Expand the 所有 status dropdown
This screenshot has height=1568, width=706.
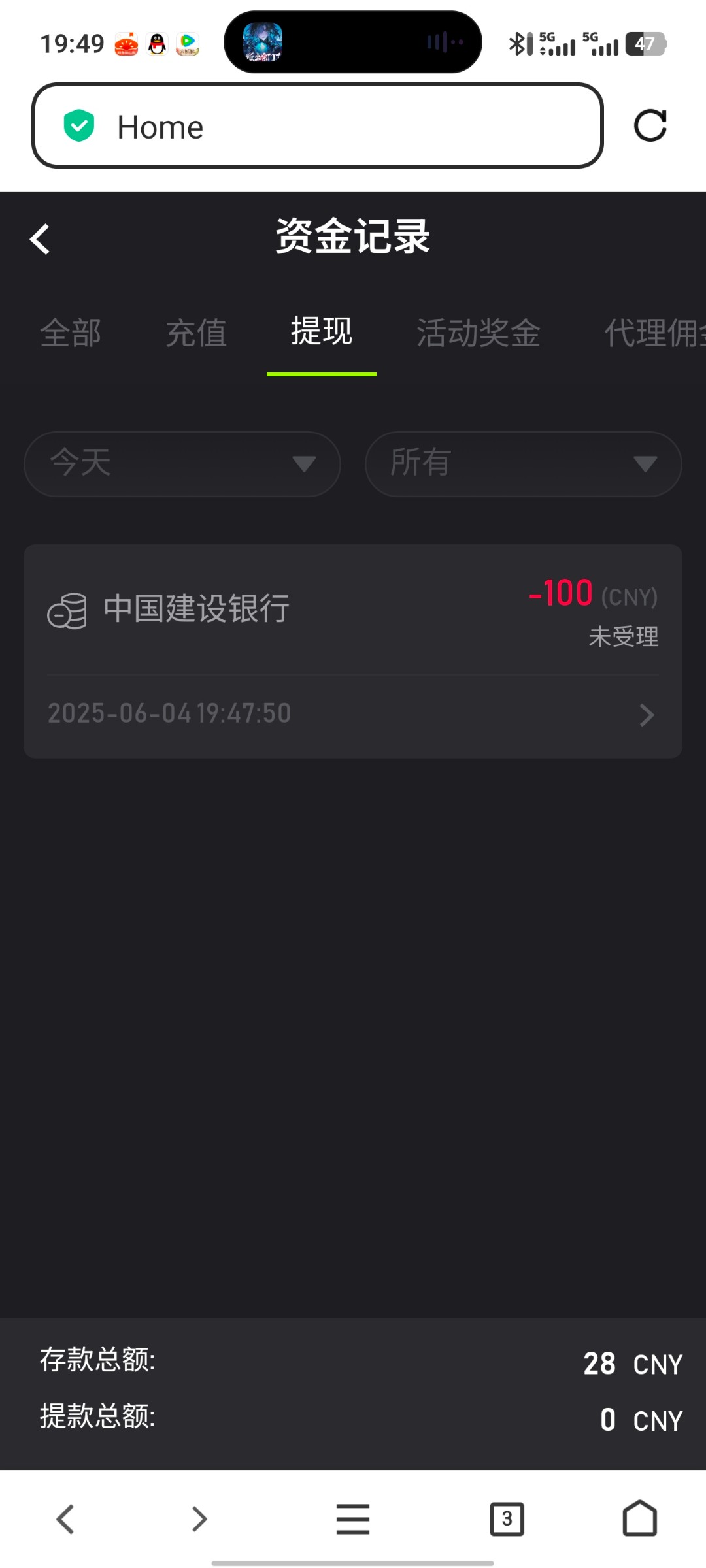(523, 464)
